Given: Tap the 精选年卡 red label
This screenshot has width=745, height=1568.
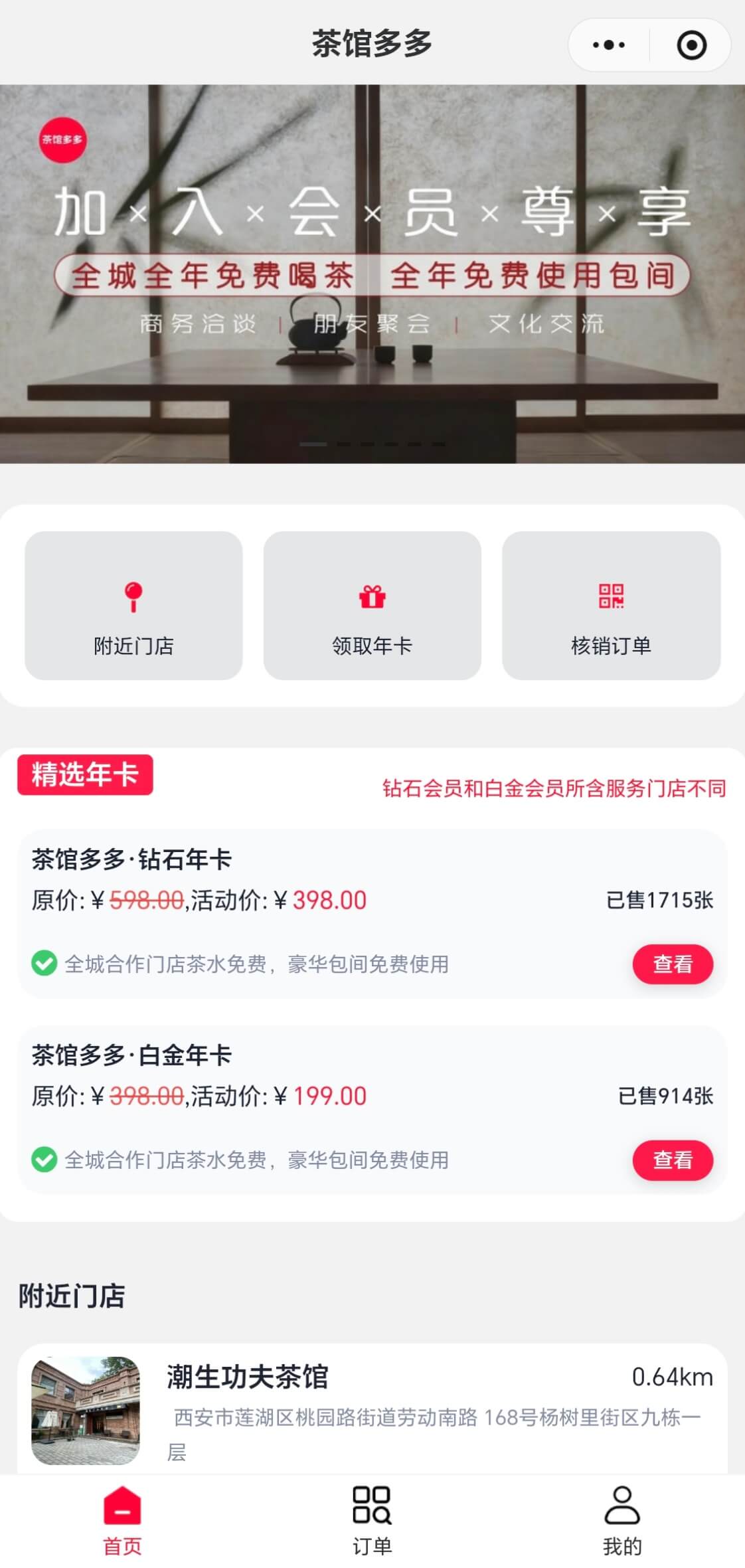Looking at the screenshot, I should click(x=85, y=774).
